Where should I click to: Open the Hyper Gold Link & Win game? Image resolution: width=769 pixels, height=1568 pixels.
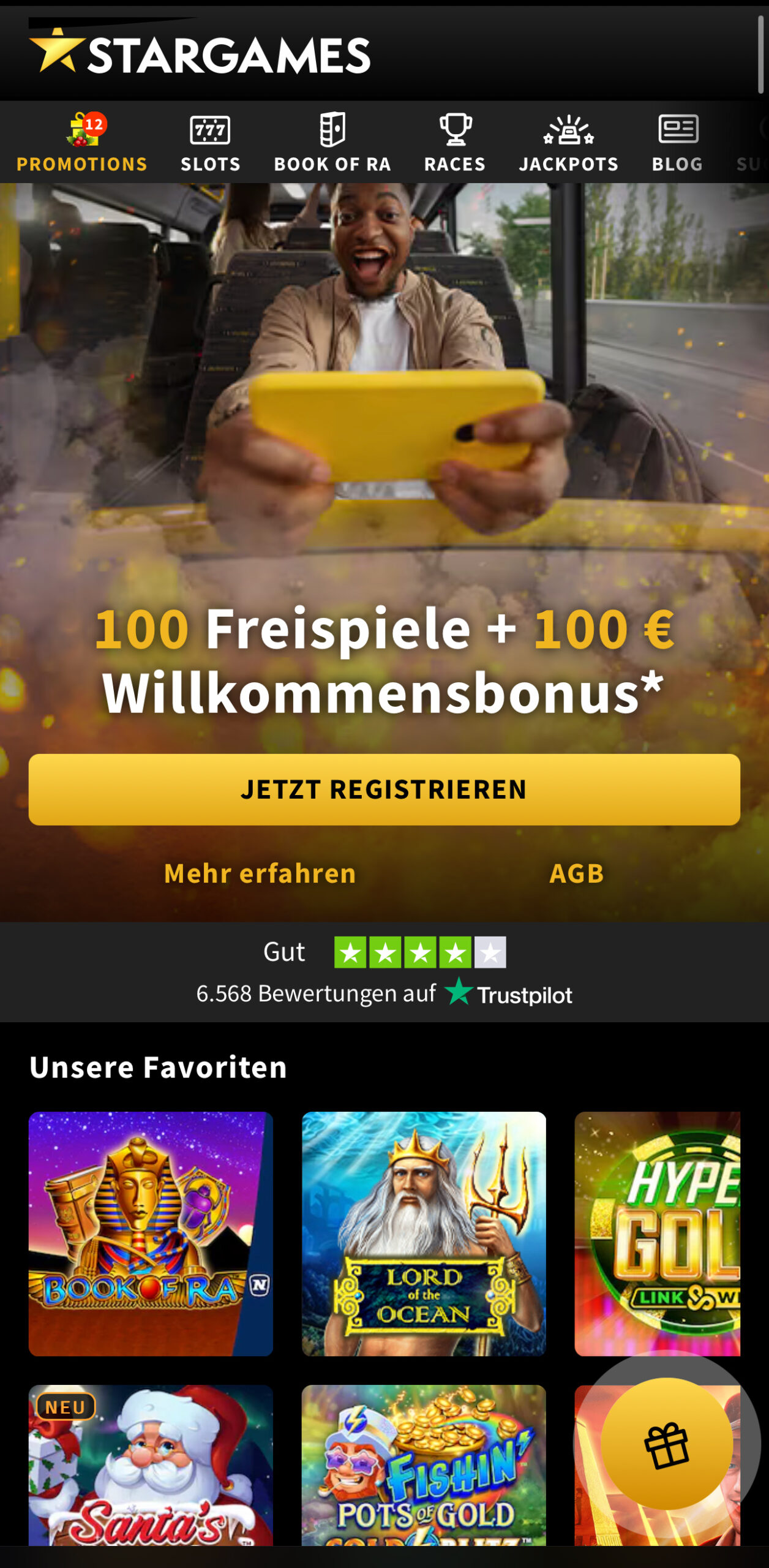pyautogui.click(x=657, y=1234)
